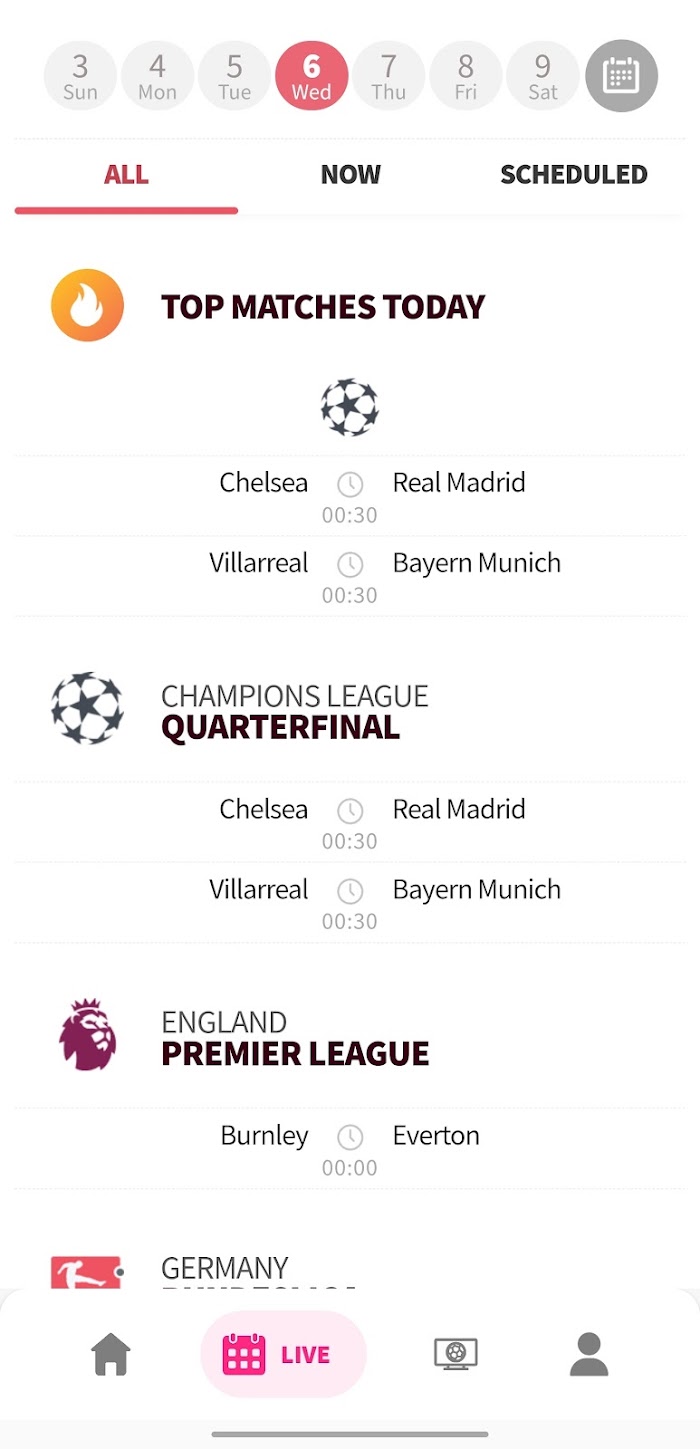Screen dimensions: 700x1449
Task: Open the Burnley vs Everton match
Action: tap(350, 1148)
